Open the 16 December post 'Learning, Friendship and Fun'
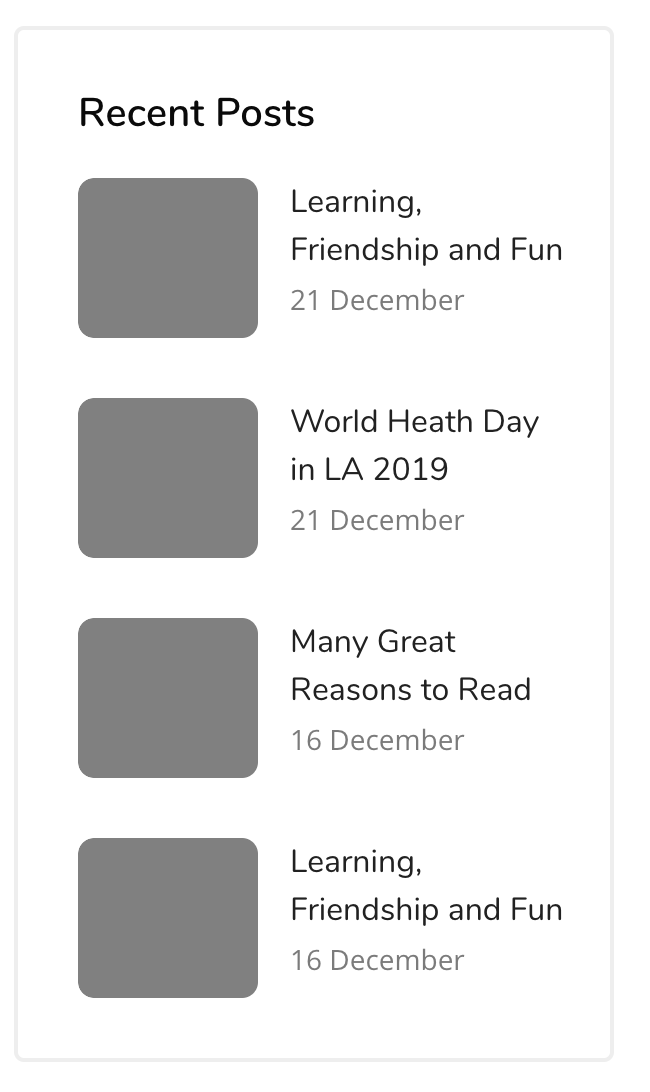The width and height of the screenshot is (650, 1092). [426, 885]
